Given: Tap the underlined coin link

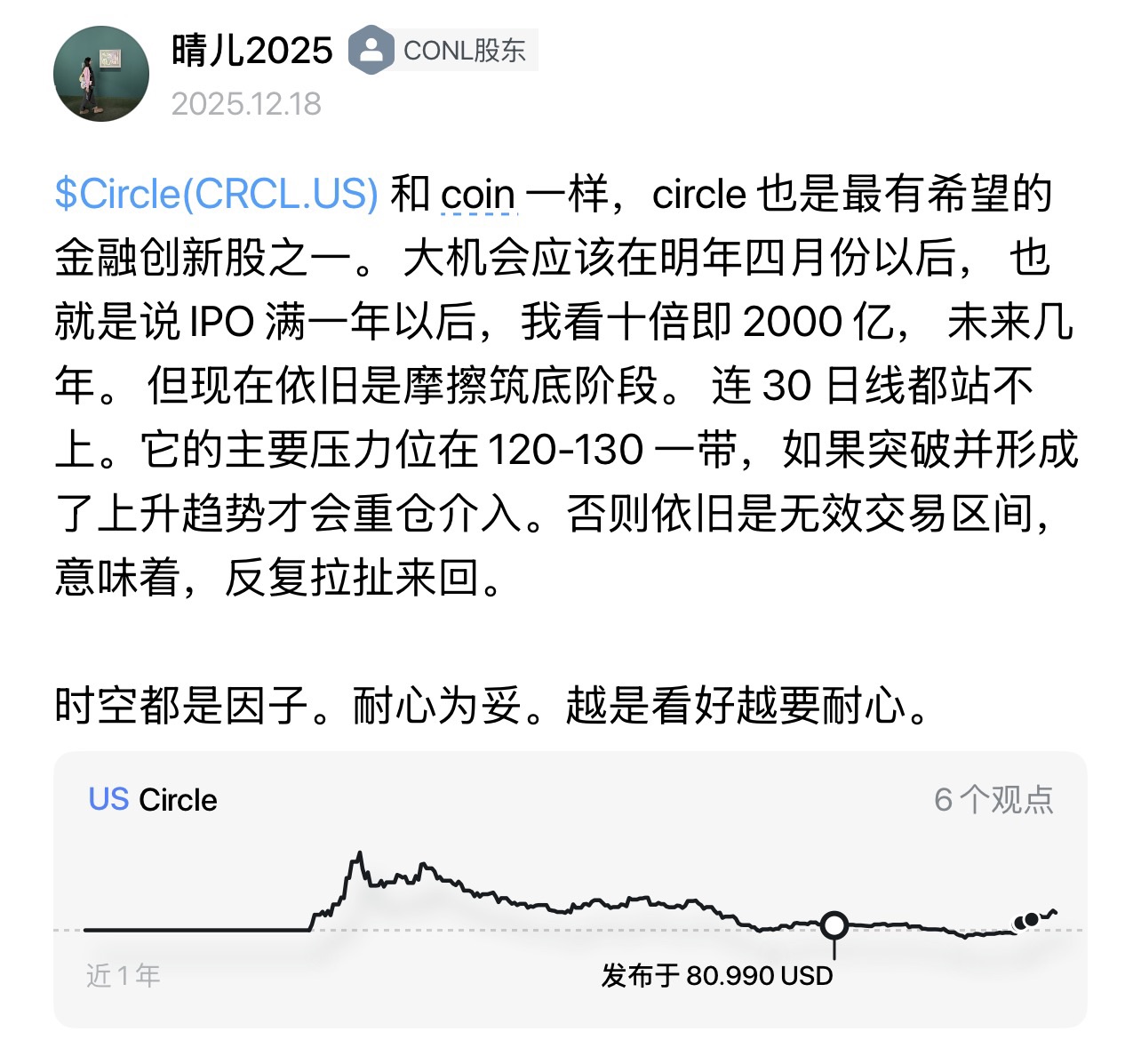Looking at the screenshot, I should [478, 196].
